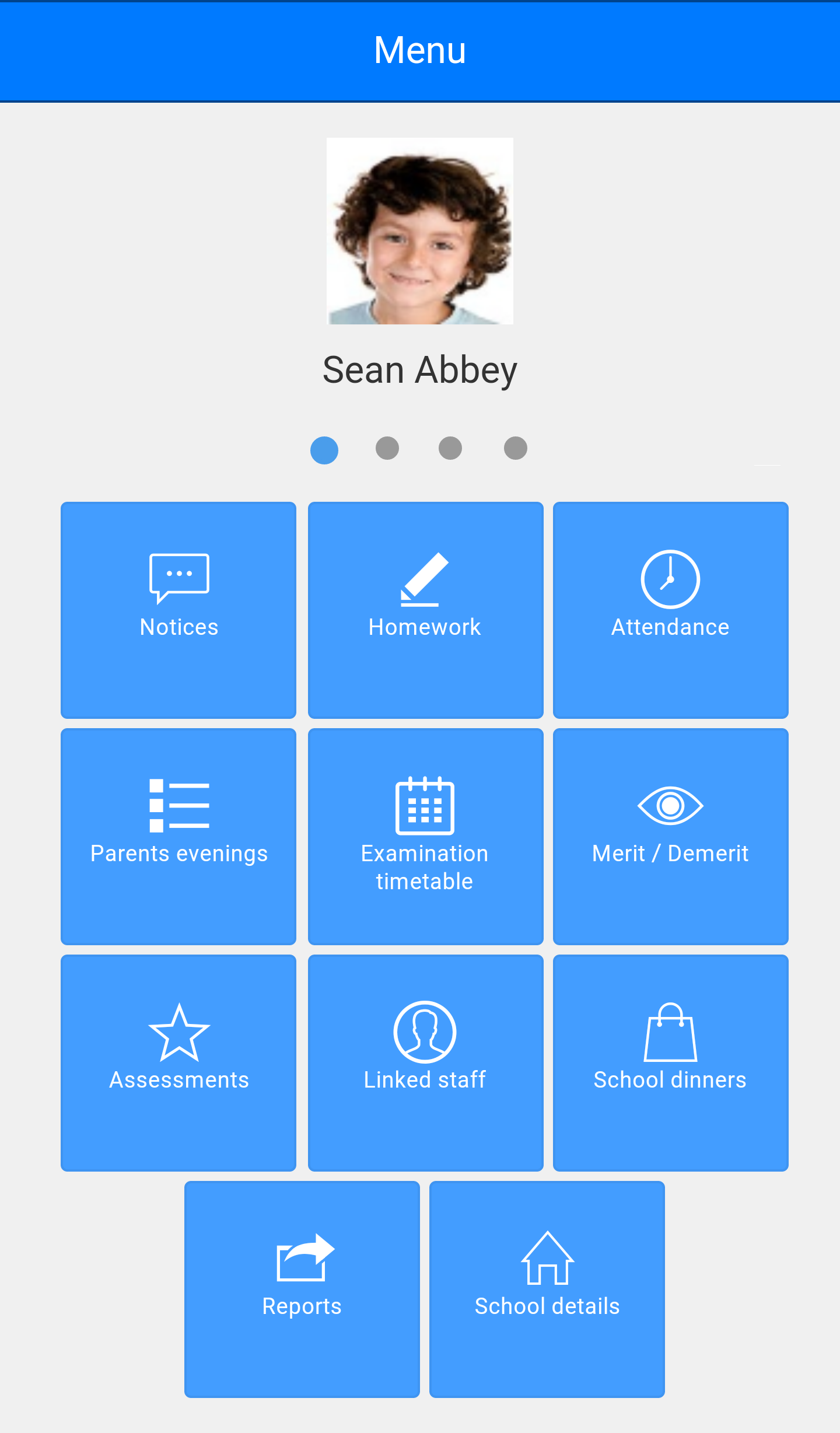Image resolution: width=840 pixels, height=1433 pixels.
Task: Tap Sean Abbey's profile photo
Action: click(420, 231)
